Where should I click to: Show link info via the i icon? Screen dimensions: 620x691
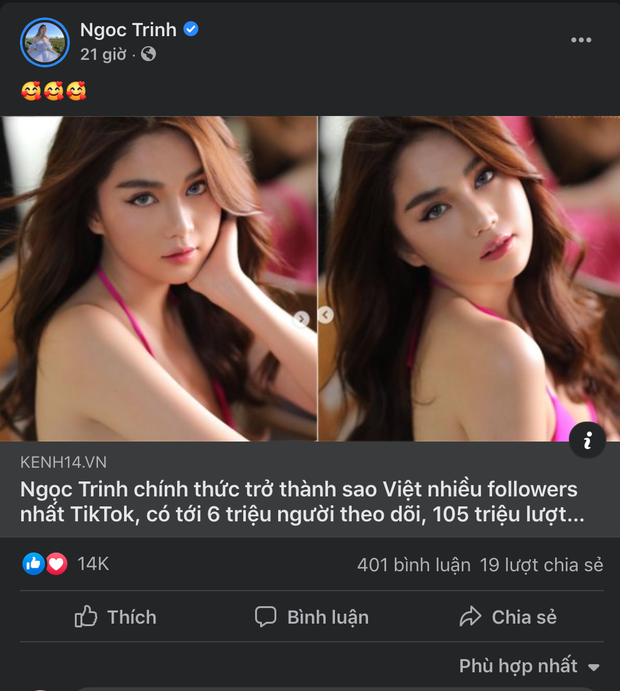pyautogui.click(x=587, y=440)
